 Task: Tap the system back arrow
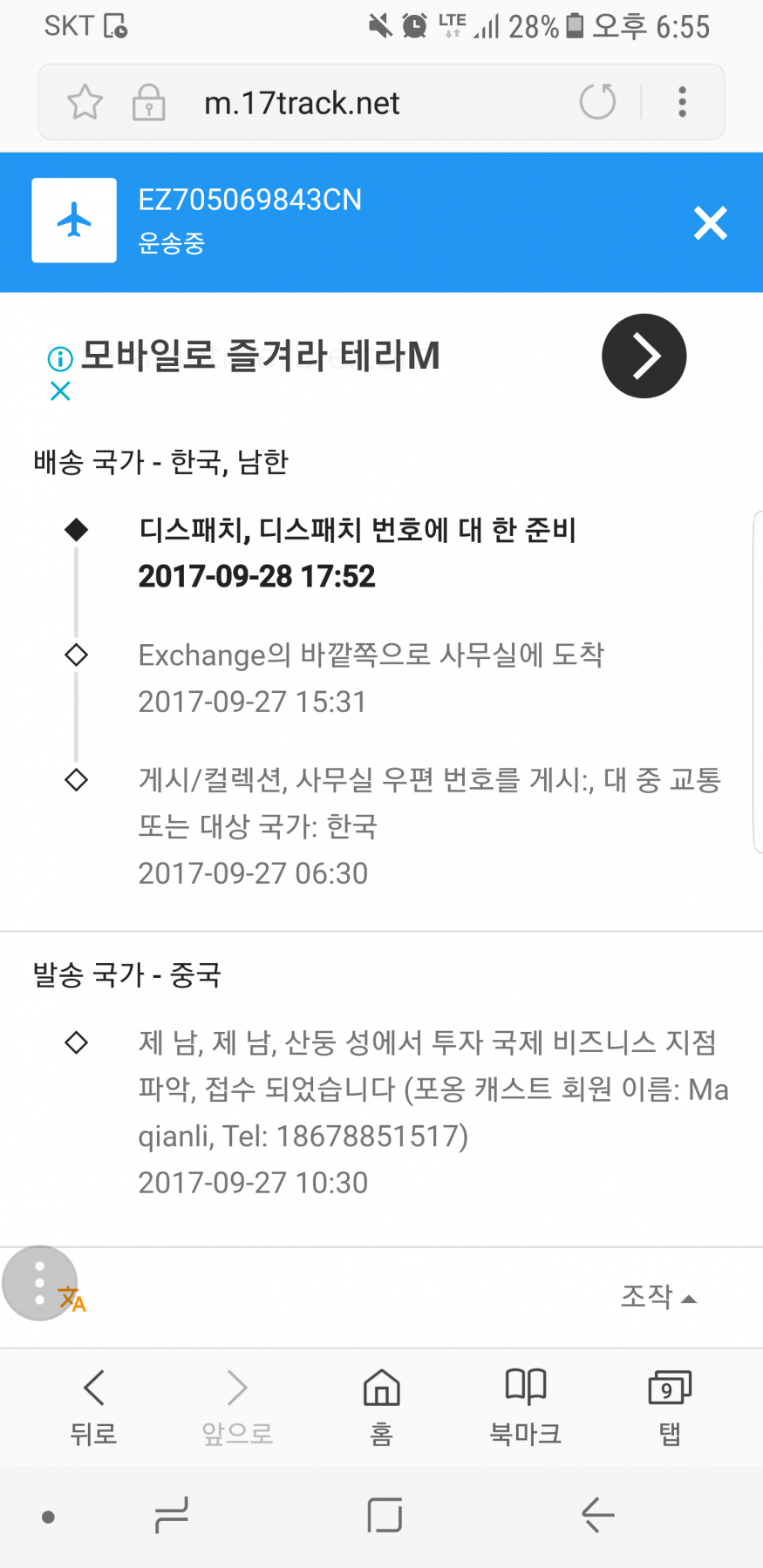pyautogui.click(x=598, y=1516)
